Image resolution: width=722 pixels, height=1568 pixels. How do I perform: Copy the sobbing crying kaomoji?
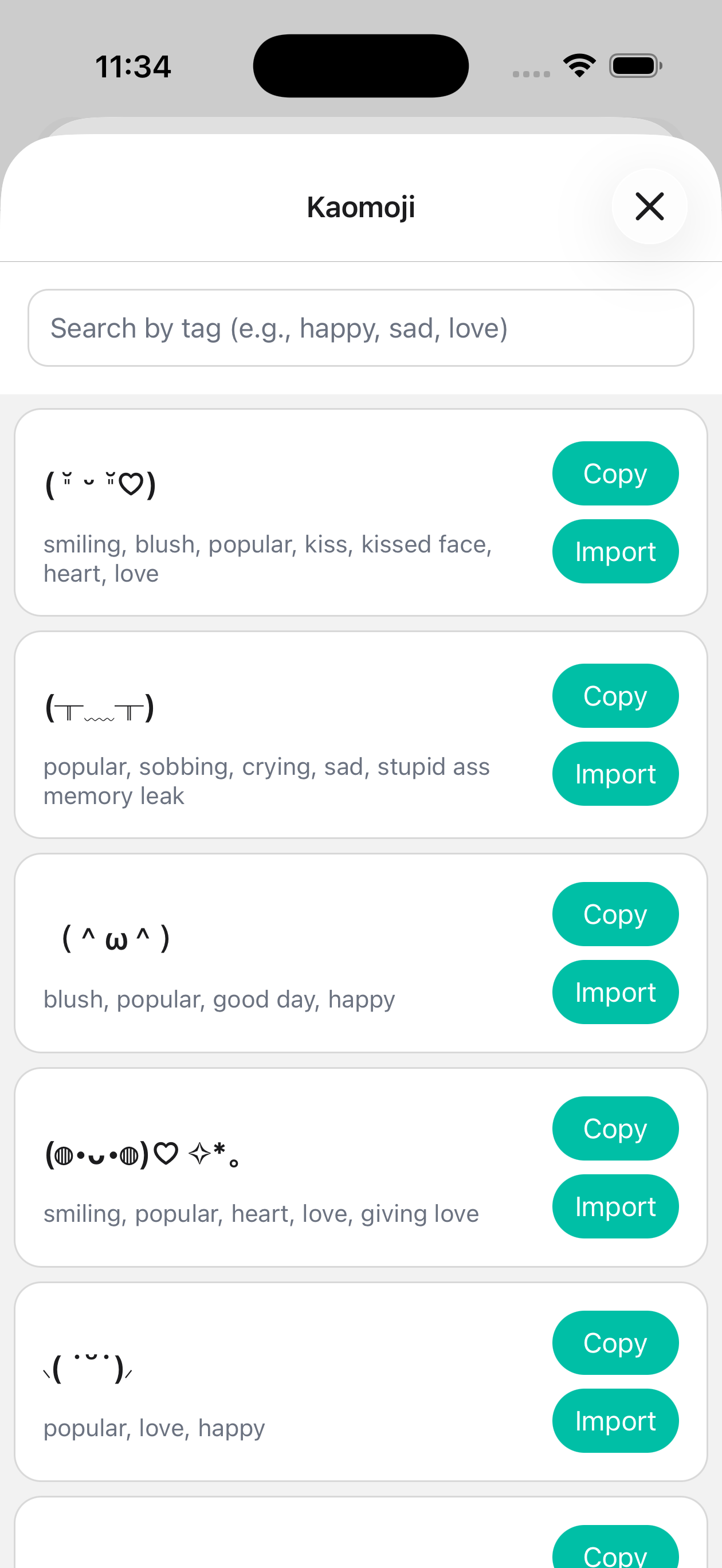coord(615,696)
